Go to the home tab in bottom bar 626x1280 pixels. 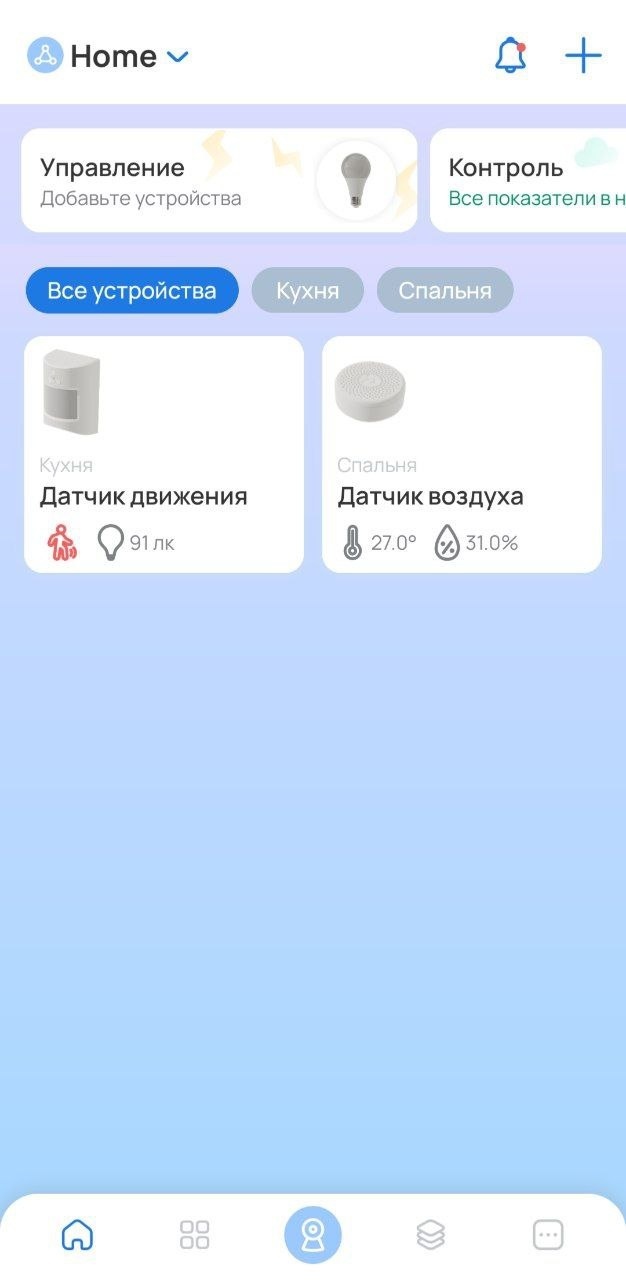[x=77, y=1235]
